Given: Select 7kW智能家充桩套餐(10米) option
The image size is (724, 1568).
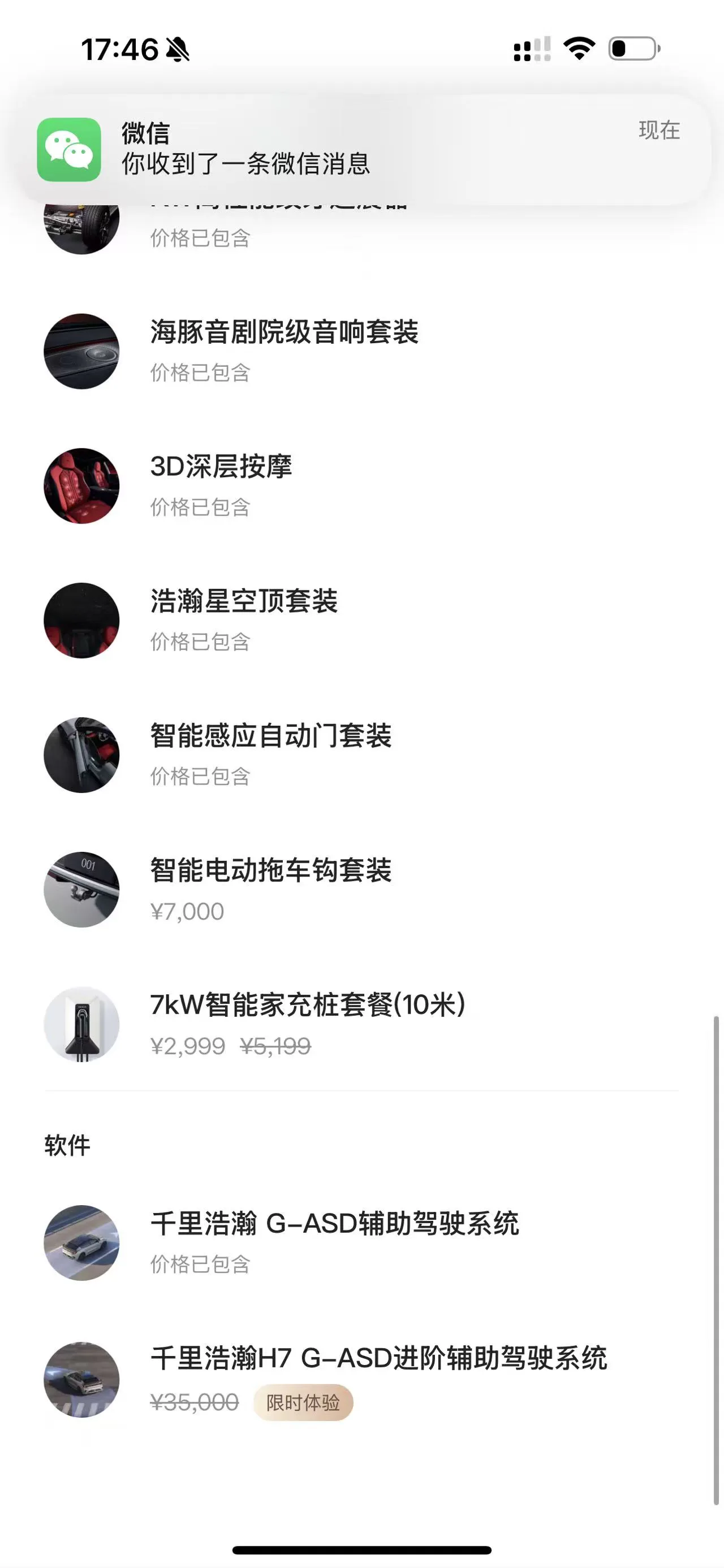Looking at the screenshot, I should 361,1024.
